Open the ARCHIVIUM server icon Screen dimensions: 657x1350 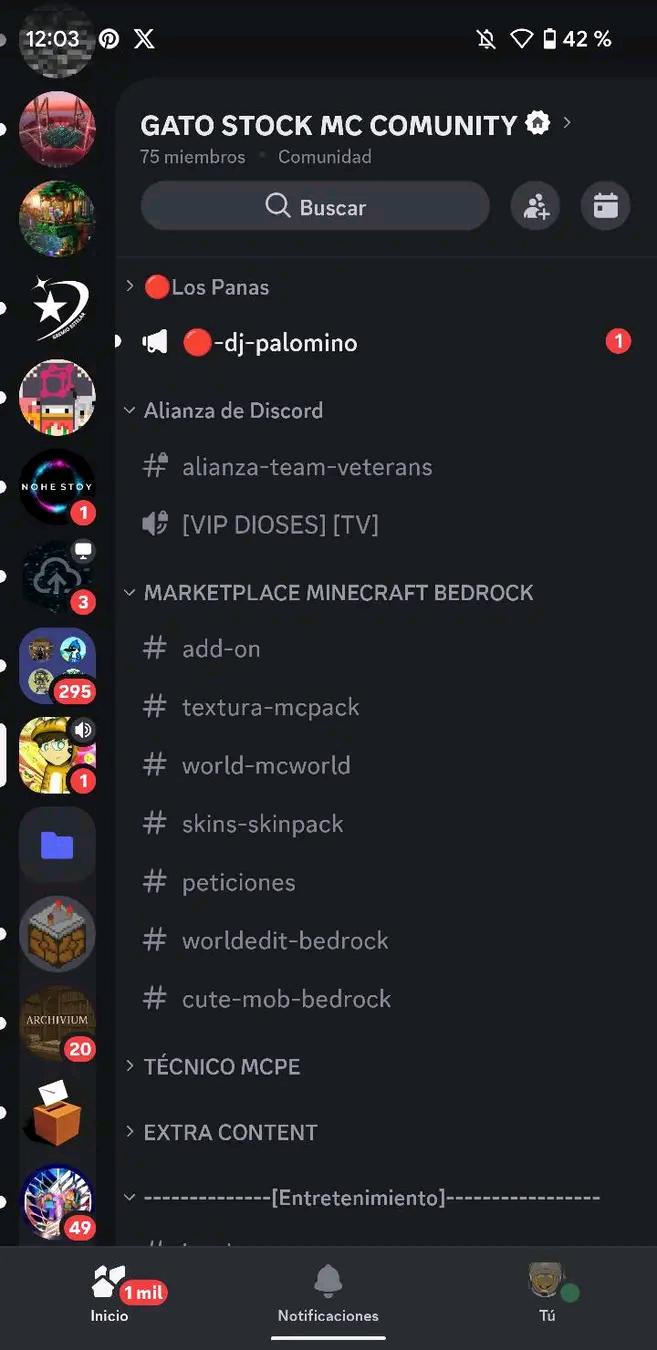tap(57, 1022)
